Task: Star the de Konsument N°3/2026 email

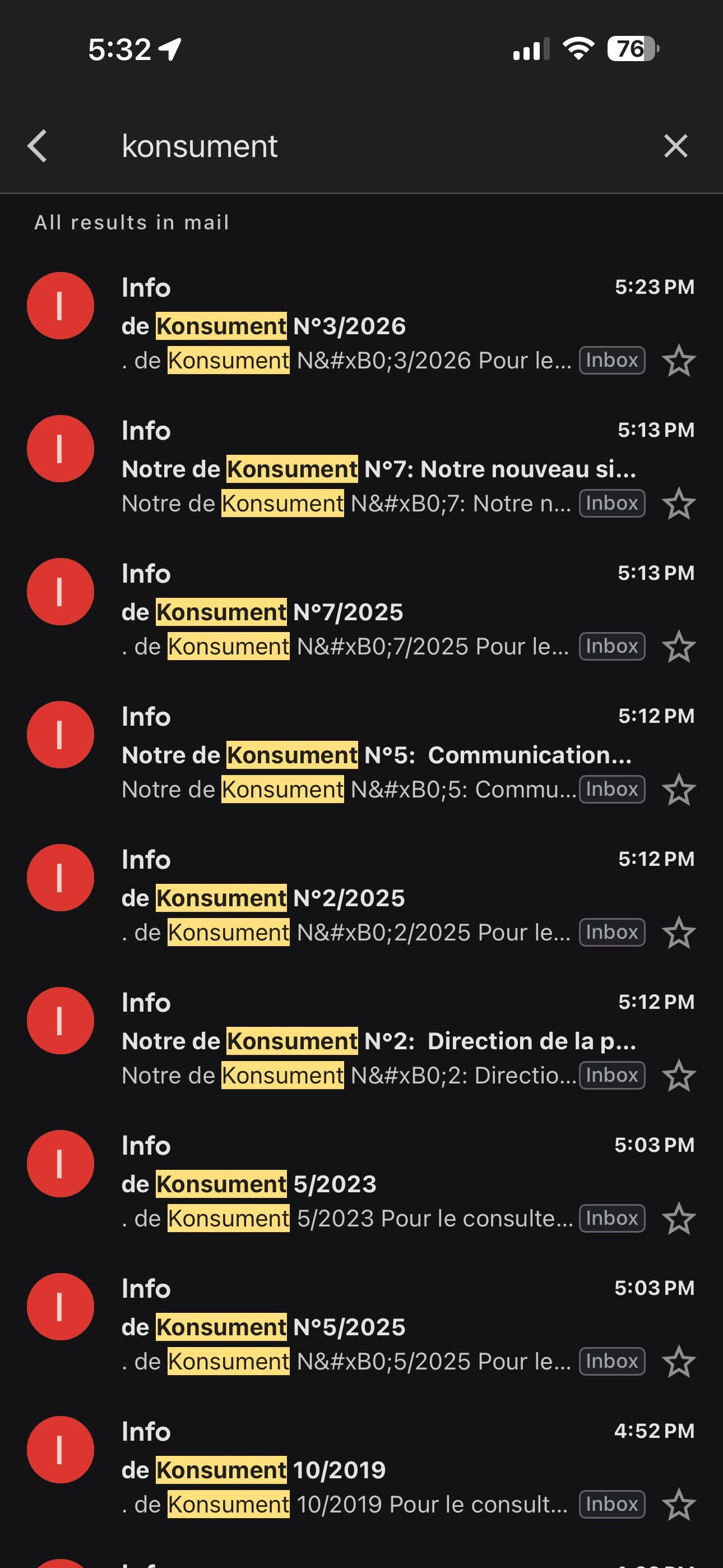Action: point(679,362)
